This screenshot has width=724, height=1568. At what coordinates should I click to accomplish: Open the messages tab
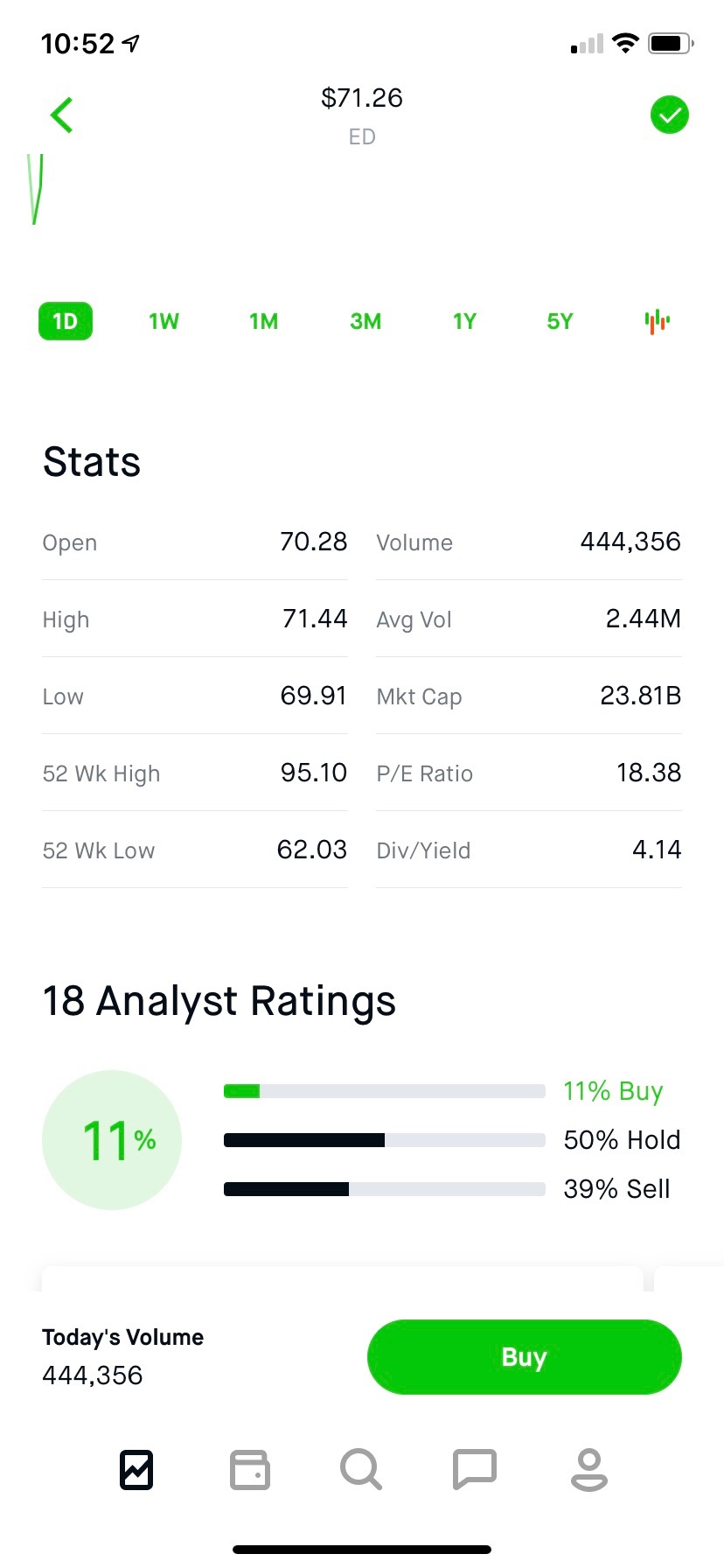(474, 1469)
